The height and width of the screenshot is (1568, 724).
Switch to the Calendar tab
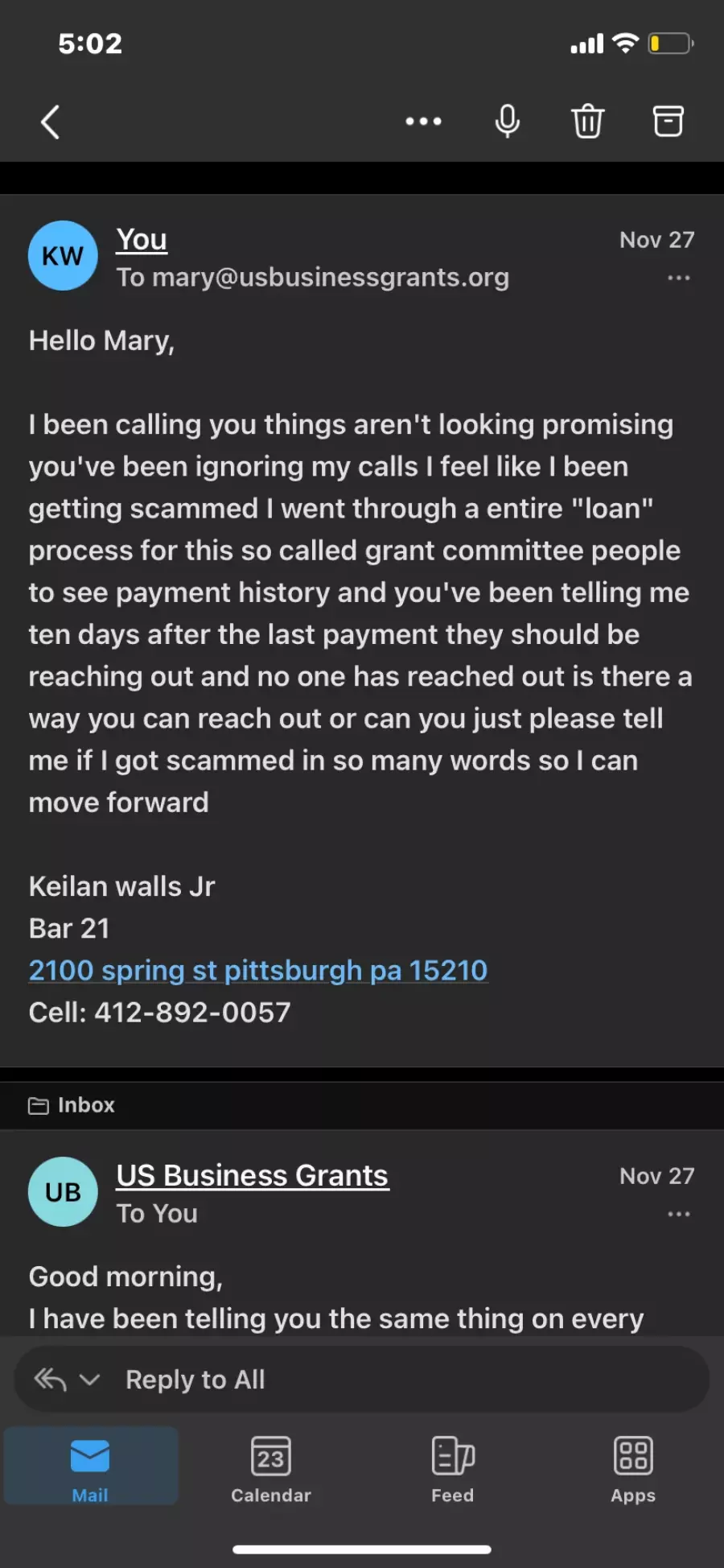(271, 1468)
